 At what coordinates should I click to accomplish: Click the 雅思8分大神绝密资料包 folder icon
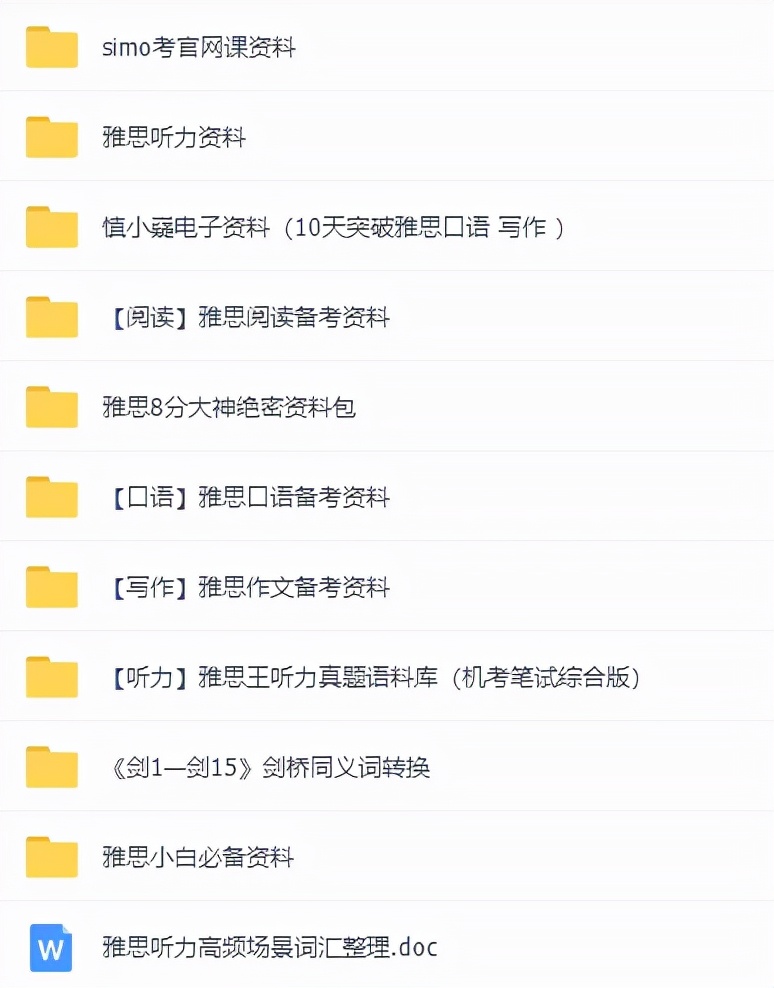pos(51,406)
